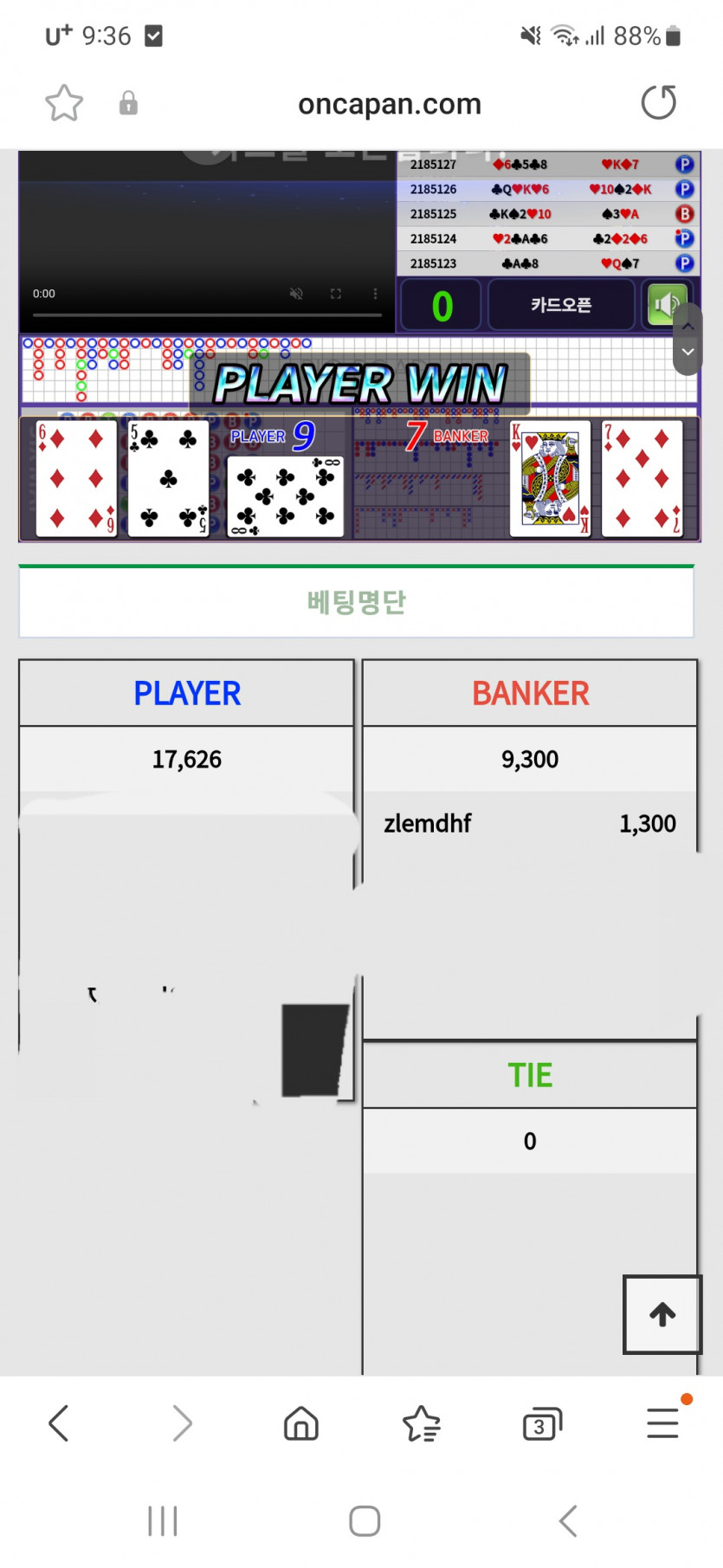Image resolution: width=723 pixels, height=1568 pixels.
Task: Unmute the video player
Action: pyautogui.click(x=296, y=294)
